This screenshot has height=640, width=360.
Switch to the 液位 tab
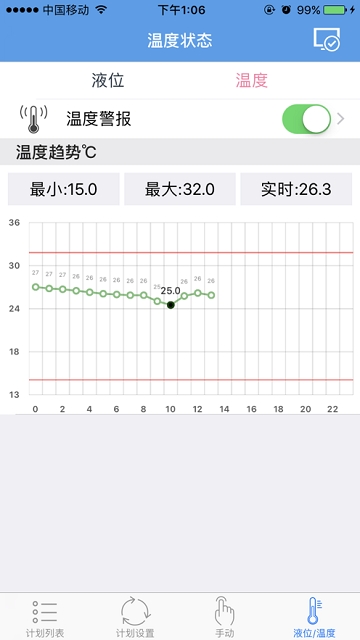pyautogui.click(x=108, y=80)
